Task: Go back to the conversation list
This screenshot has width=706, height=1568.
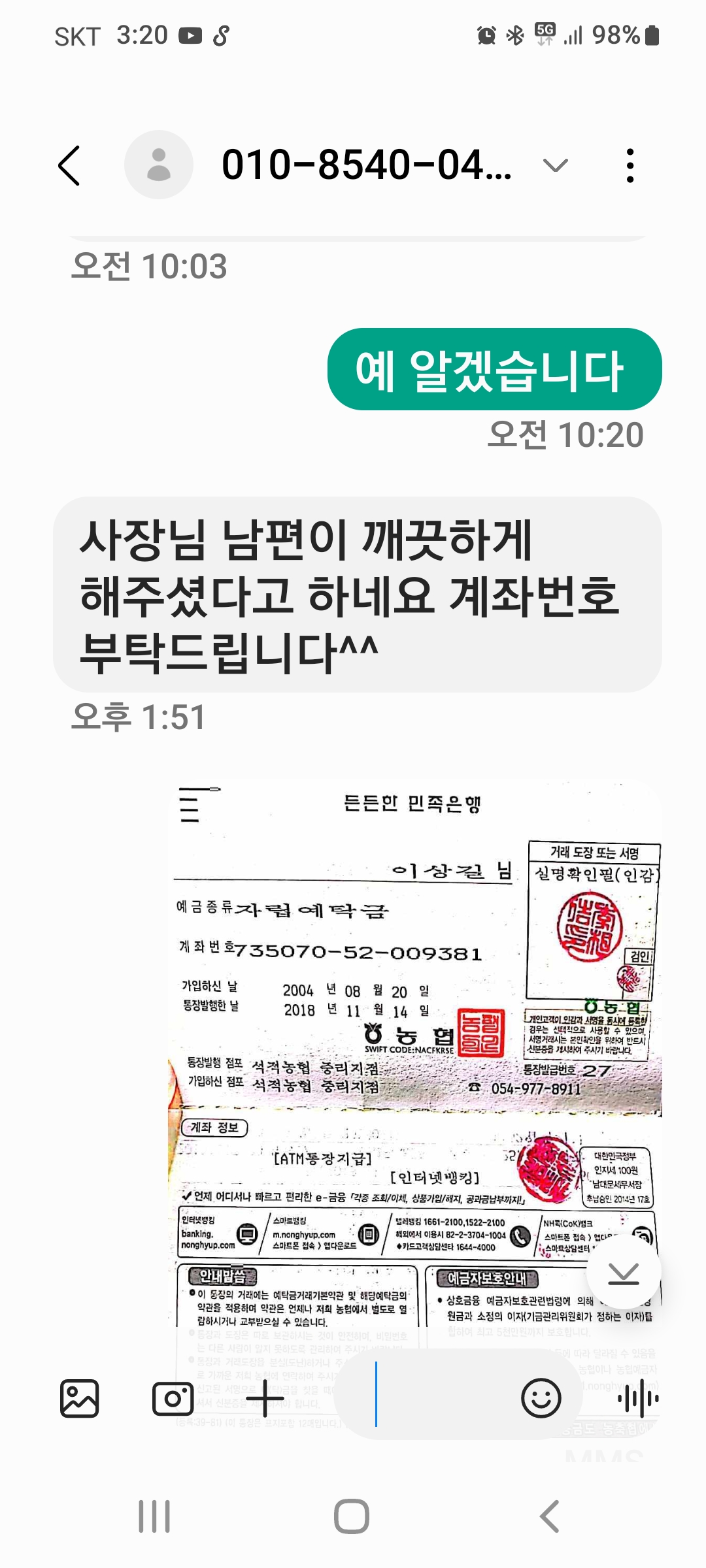Action: (69, 165)
